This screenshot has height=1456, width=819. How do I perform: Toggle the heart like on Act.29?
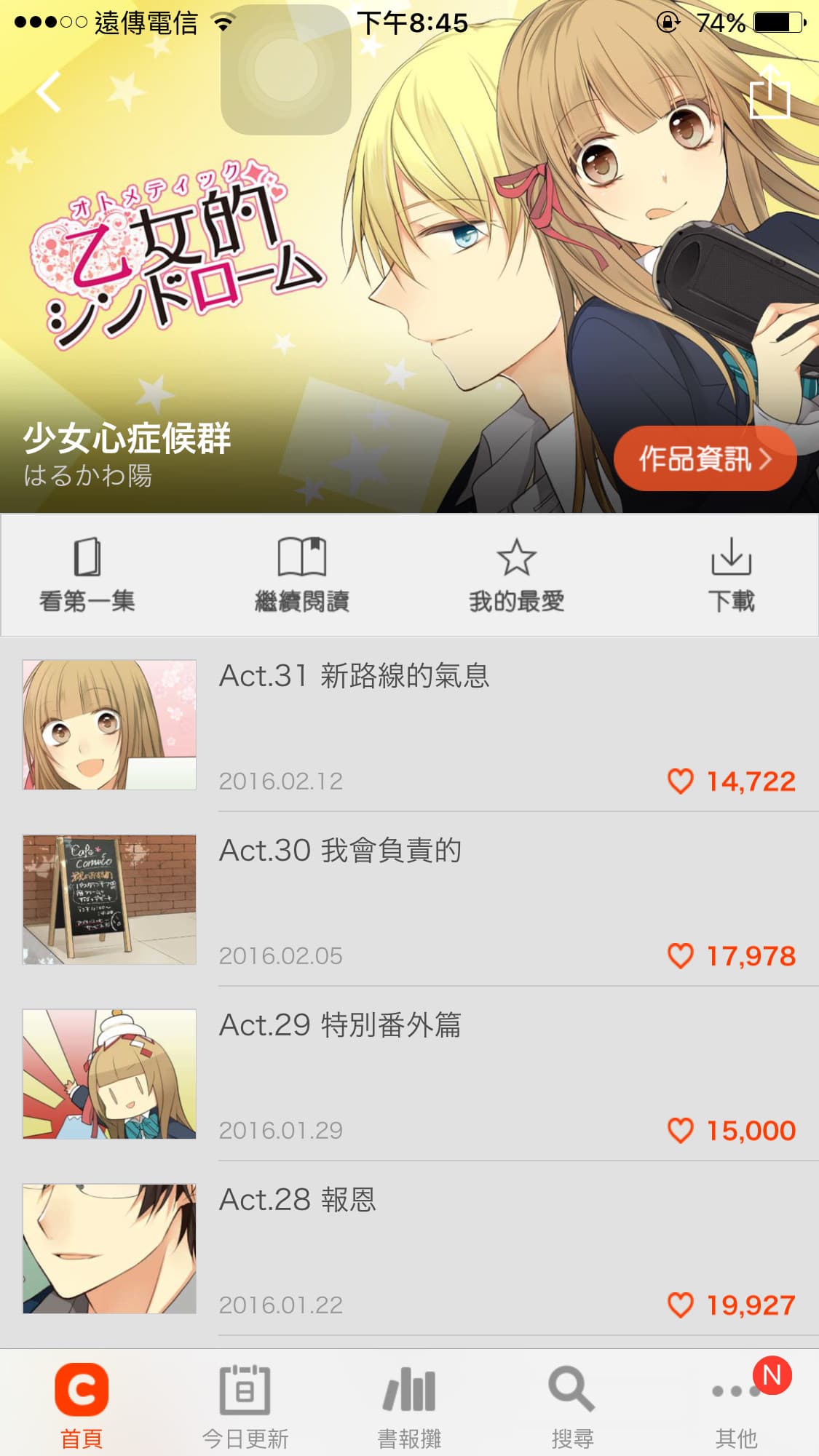681,1129
